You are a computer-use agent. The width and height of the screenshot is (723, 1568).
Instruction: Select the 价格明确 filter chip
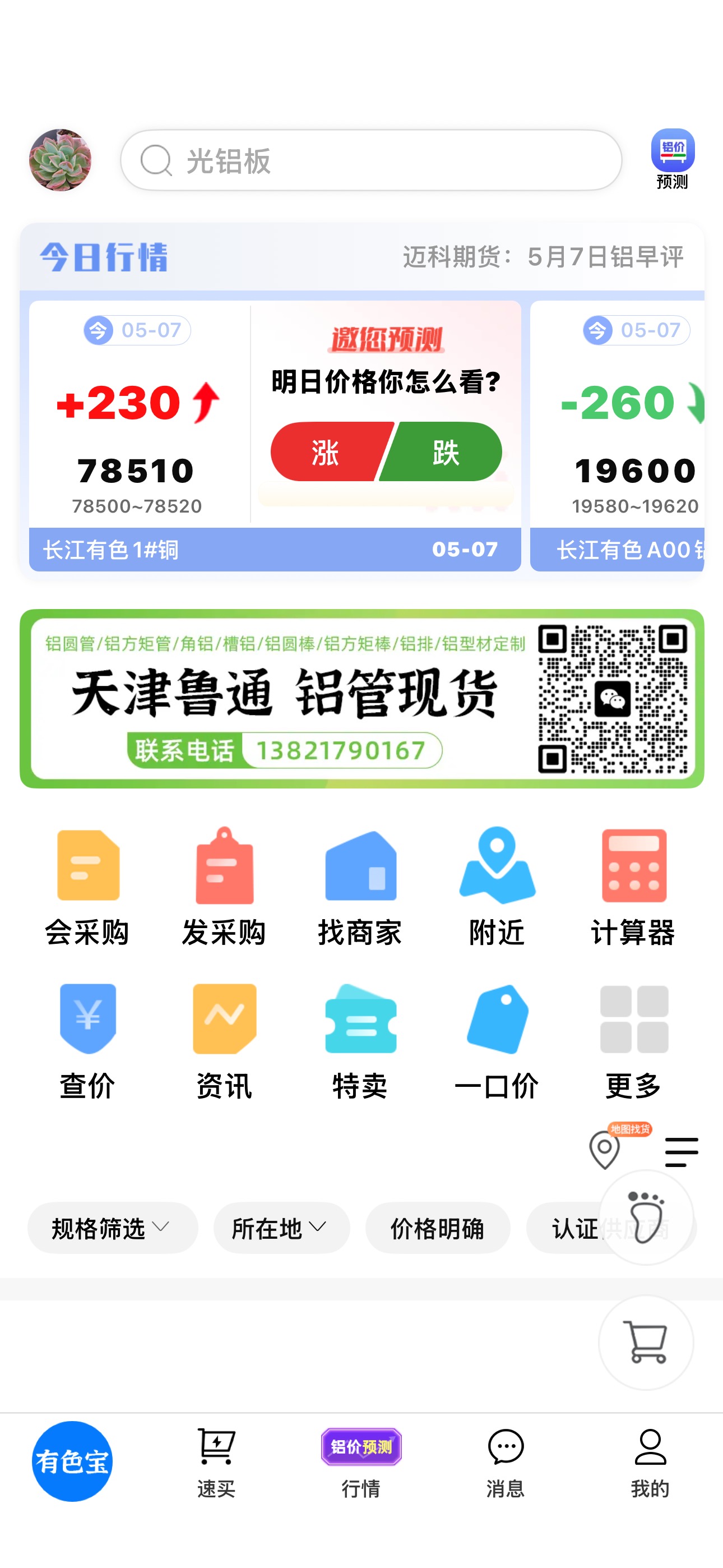click(437, 1228)
